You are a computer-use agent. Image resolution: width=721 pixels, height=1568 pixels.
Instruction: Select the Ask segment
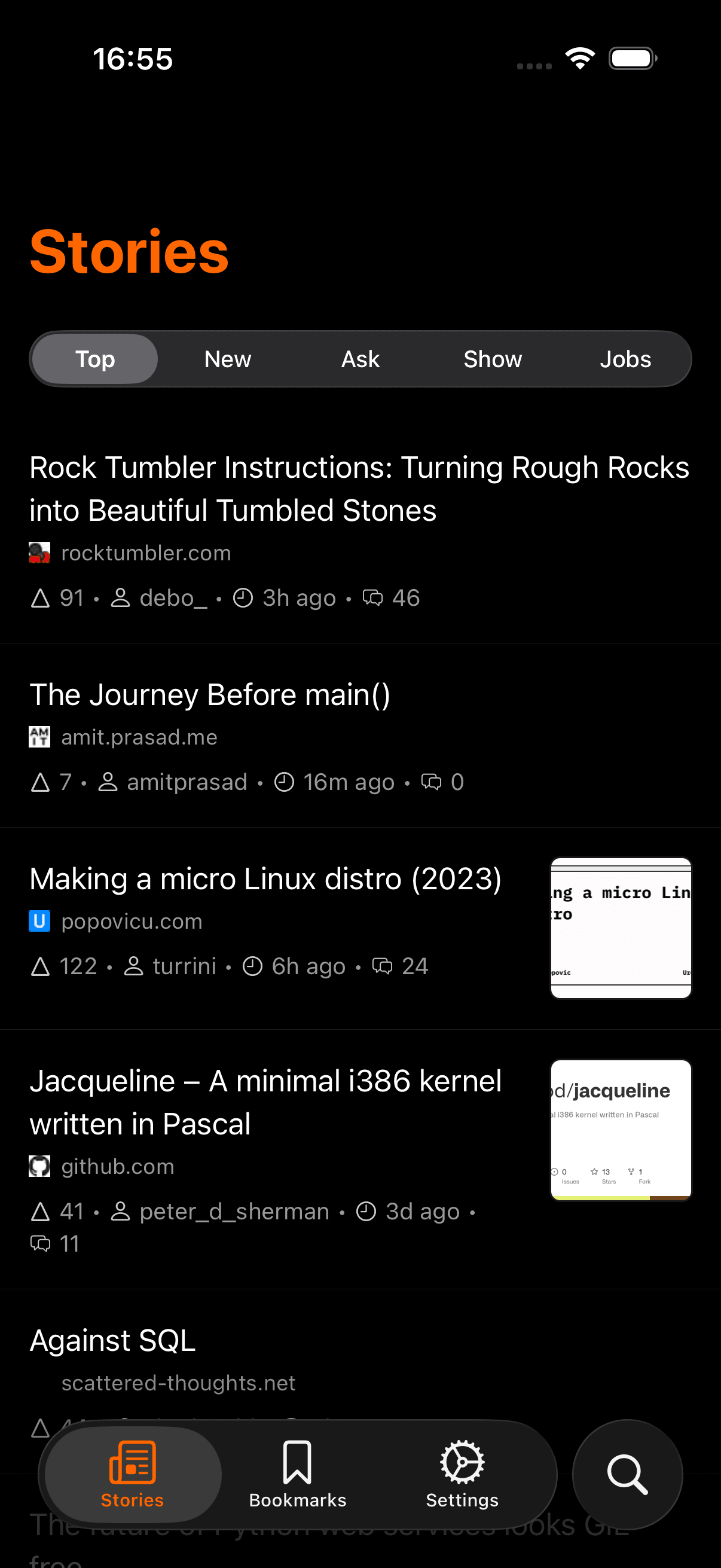360,359
